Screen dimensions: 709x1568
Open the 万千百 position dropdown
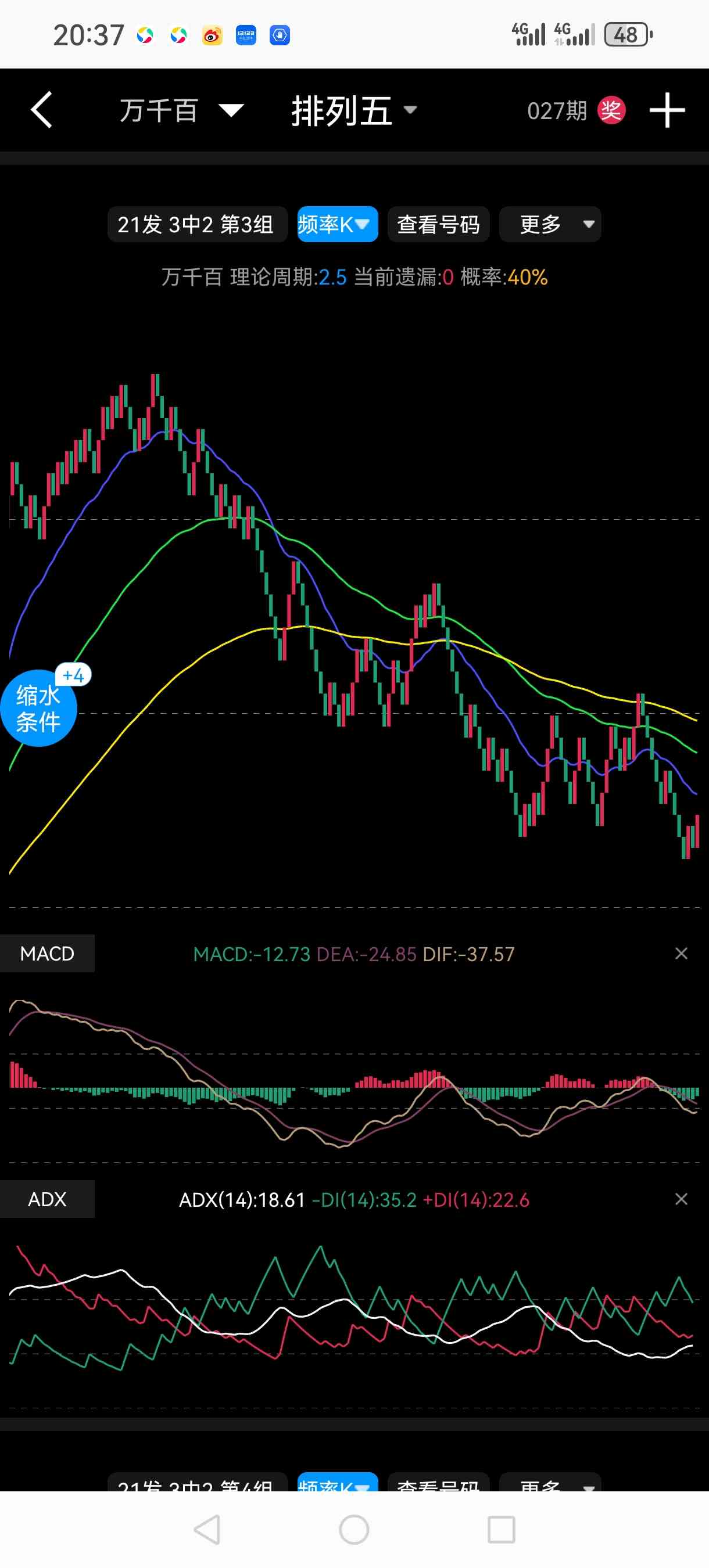click(181, 111)
